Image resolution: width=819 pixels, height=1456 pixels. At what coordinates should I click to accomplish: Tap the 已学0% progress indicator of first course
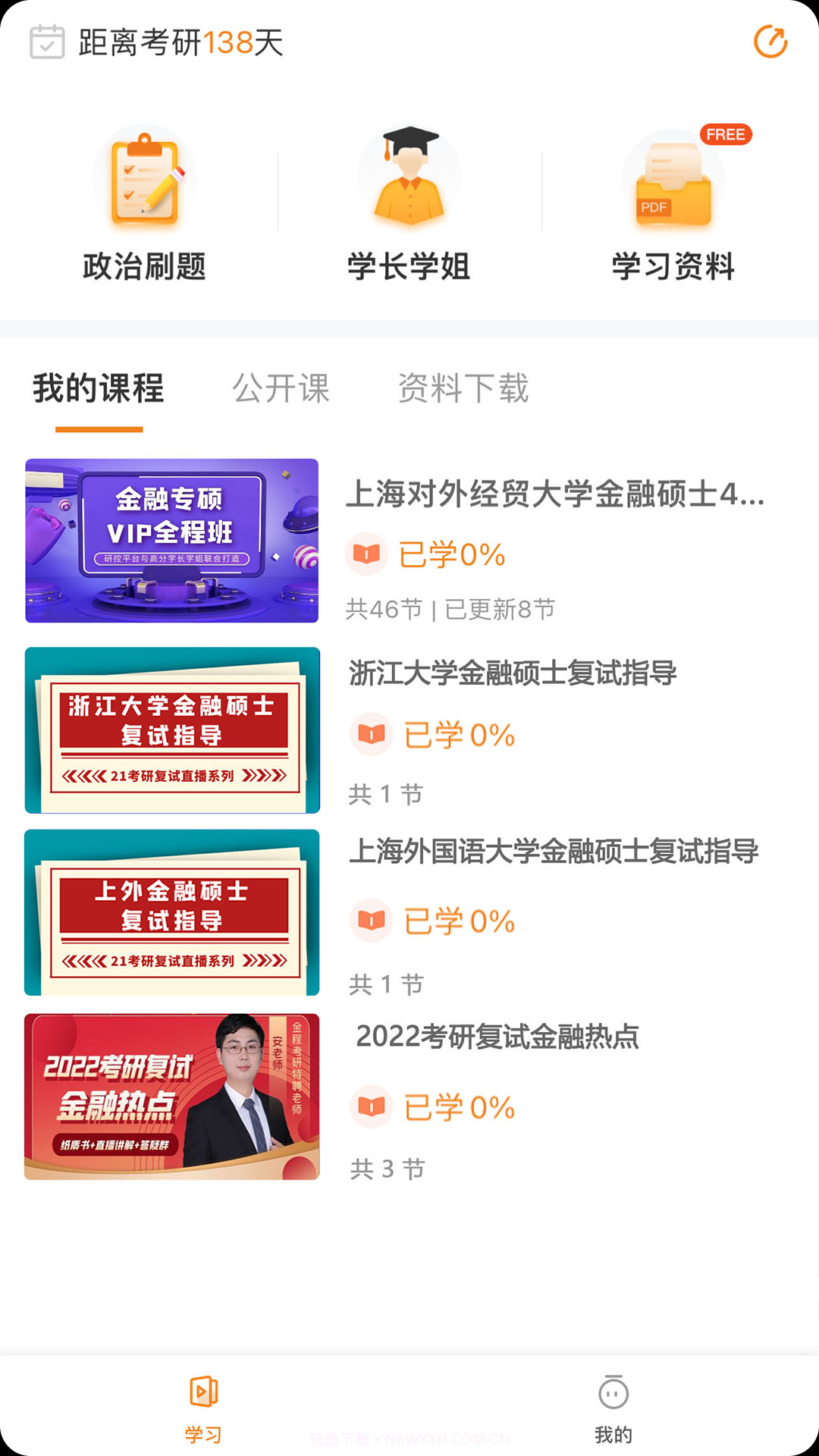(x=452, y=555)
